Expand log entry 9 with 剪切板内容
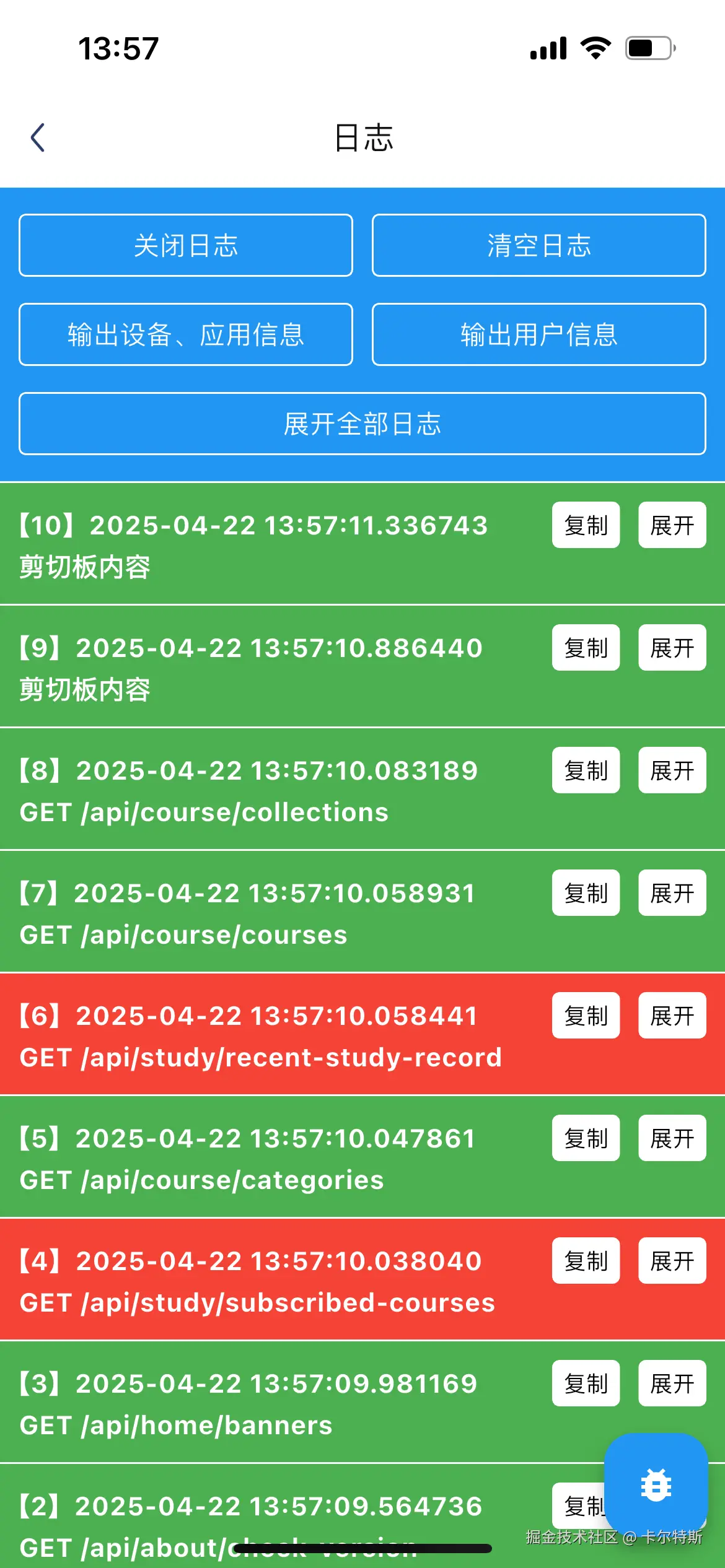The width and height of the screenshot is (725, 1568). click(671, 648)
